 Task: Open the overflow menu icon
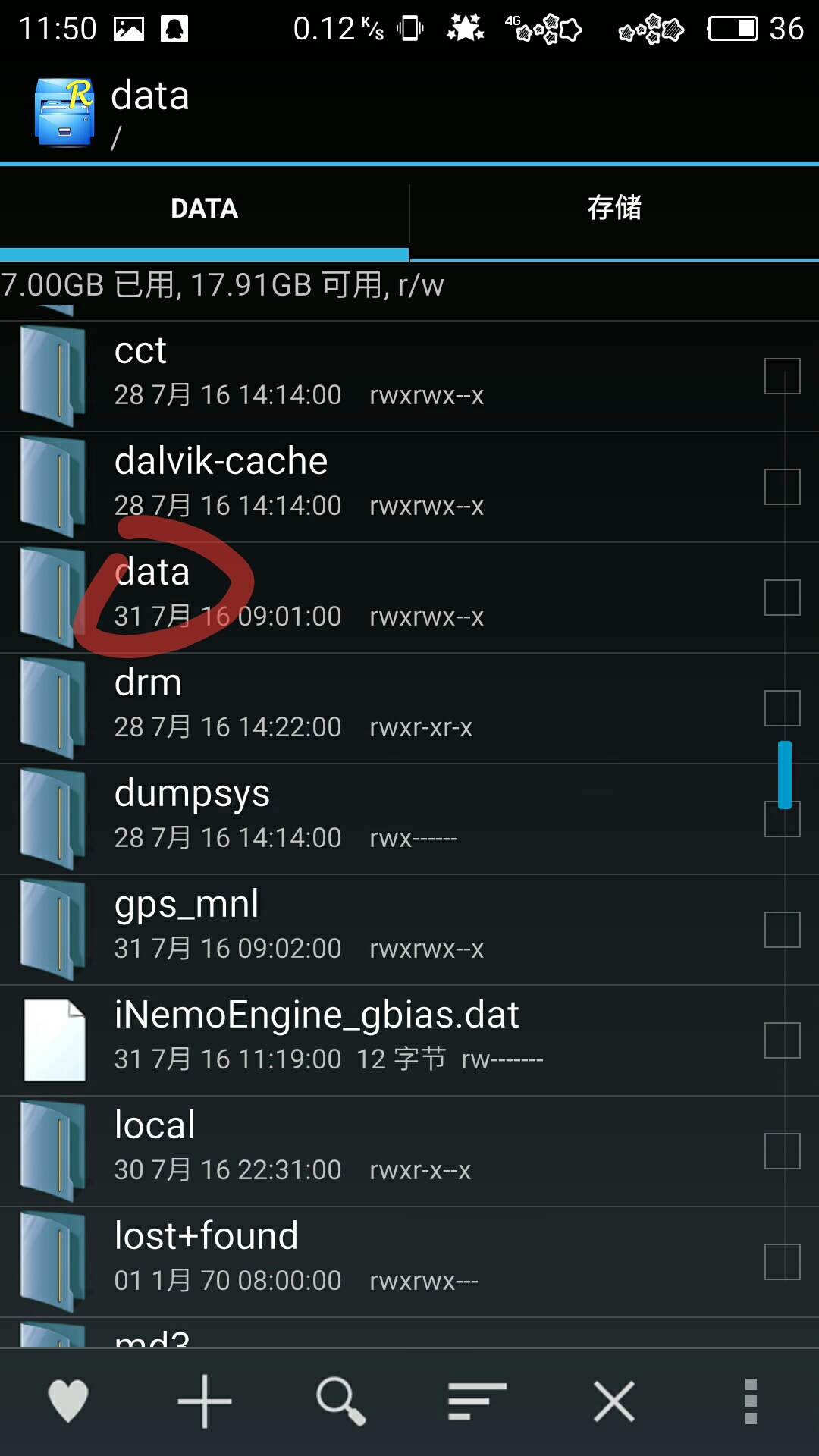click(751, 1401)
